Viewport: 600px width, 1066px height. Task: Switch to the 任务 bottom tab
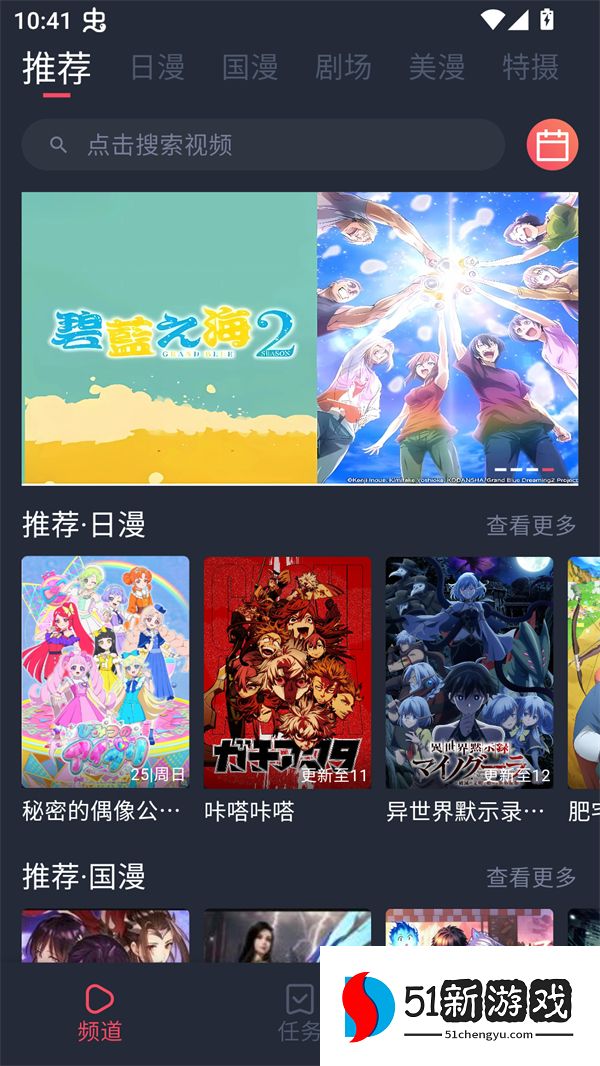point(298,1005)
